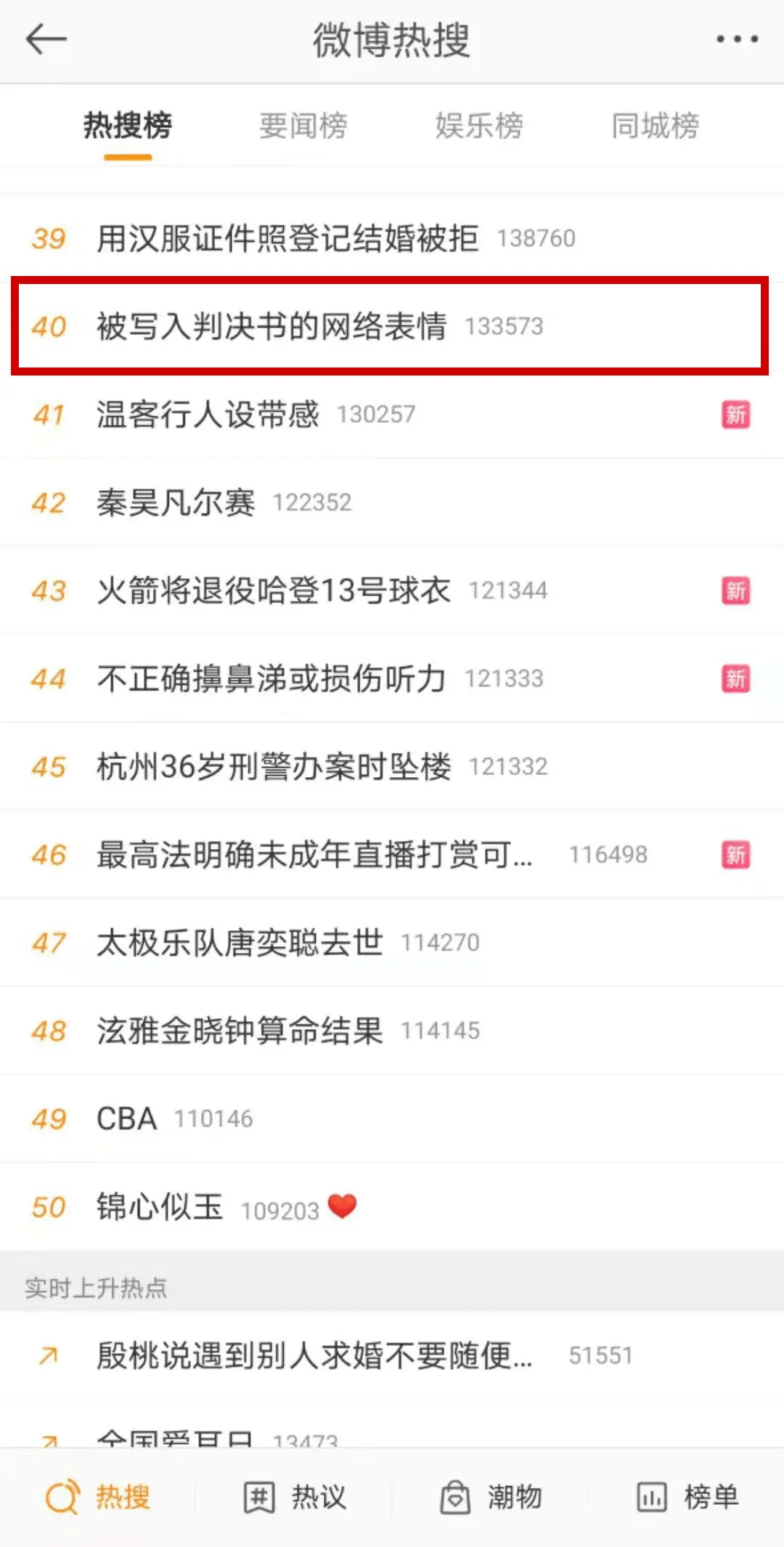Image resolution: width=784 pixels, height=1547 pixels.
Task: Open the CBA trending topic
Action: (x=392, y=1118)
